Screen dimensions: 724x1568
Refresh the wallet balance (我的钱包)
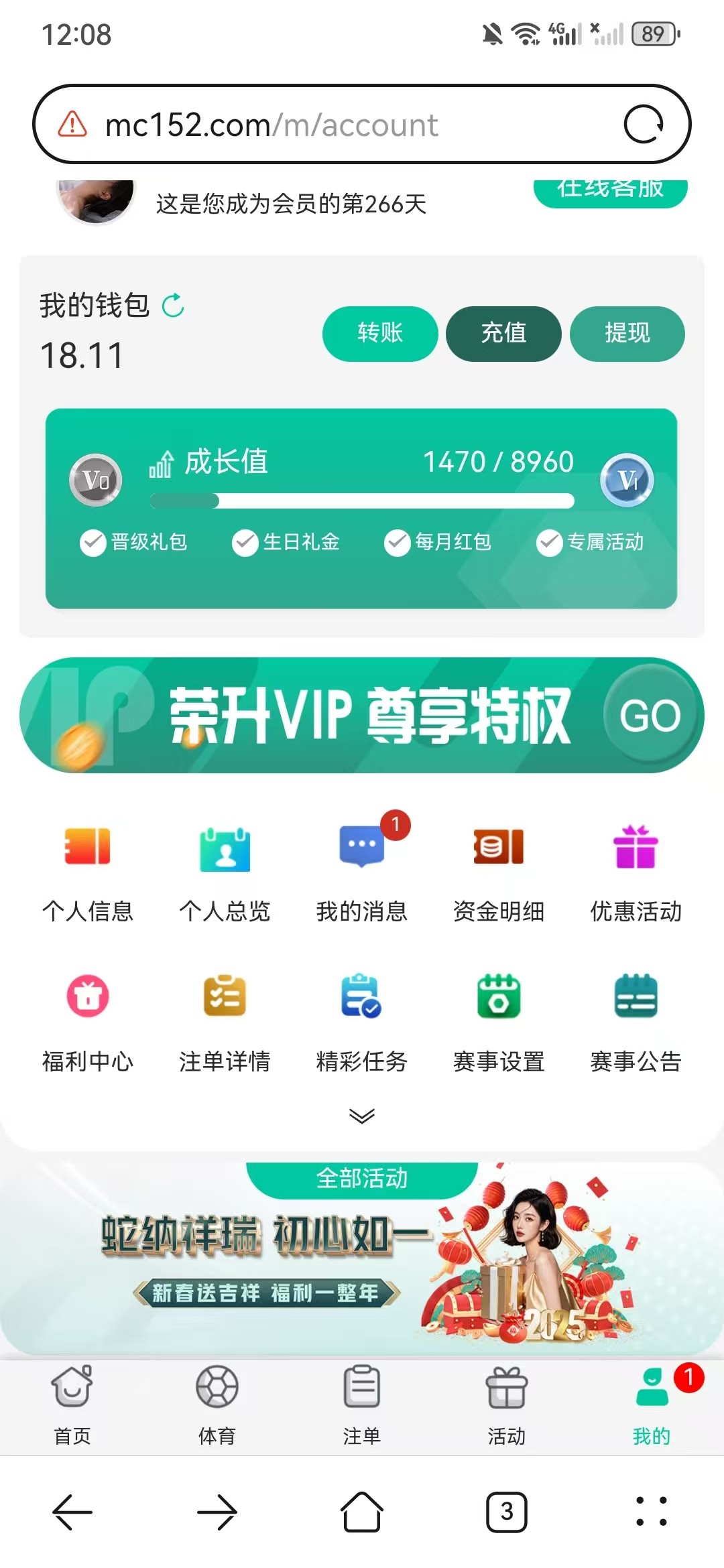point(173,306)
